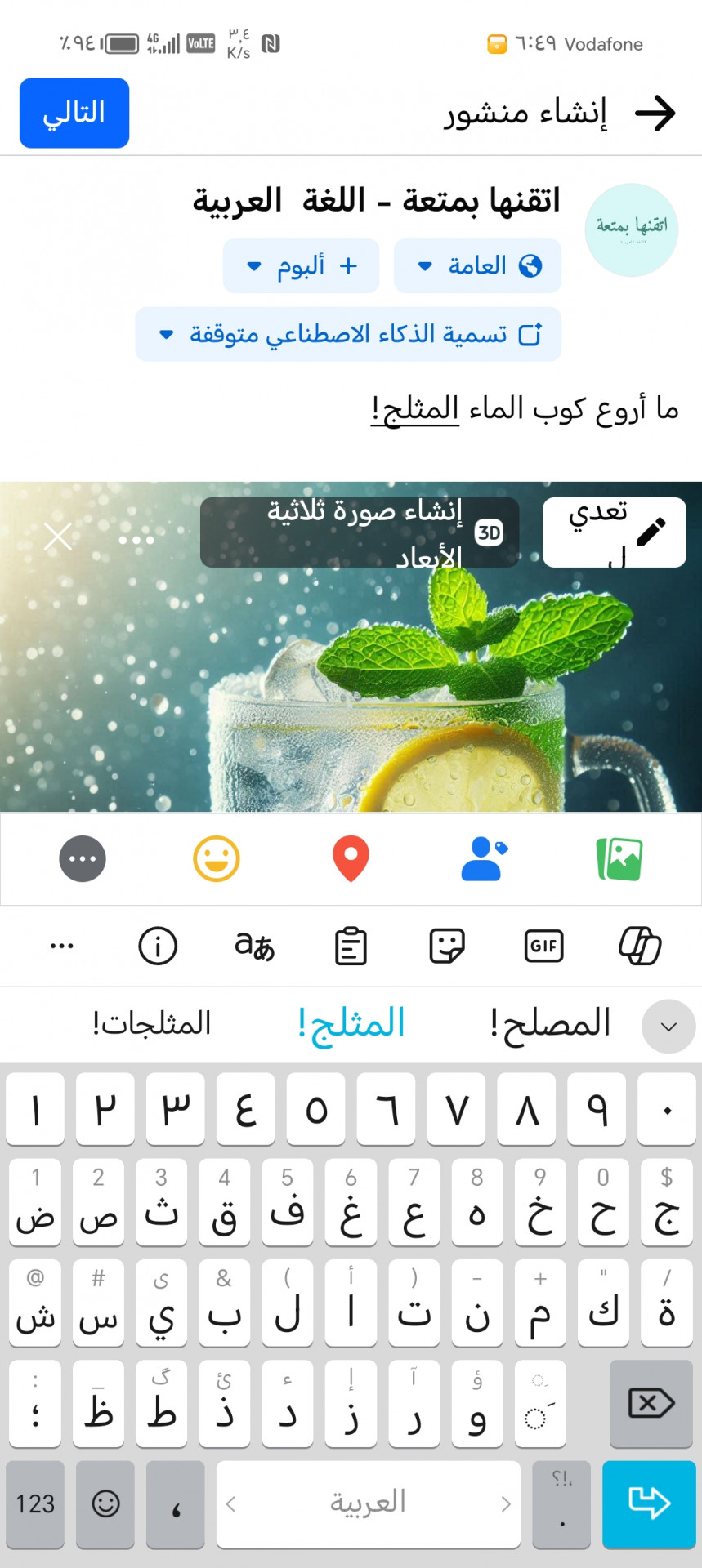
Task: Open the ألبوم album dropdown
Action: click(301, 265)
